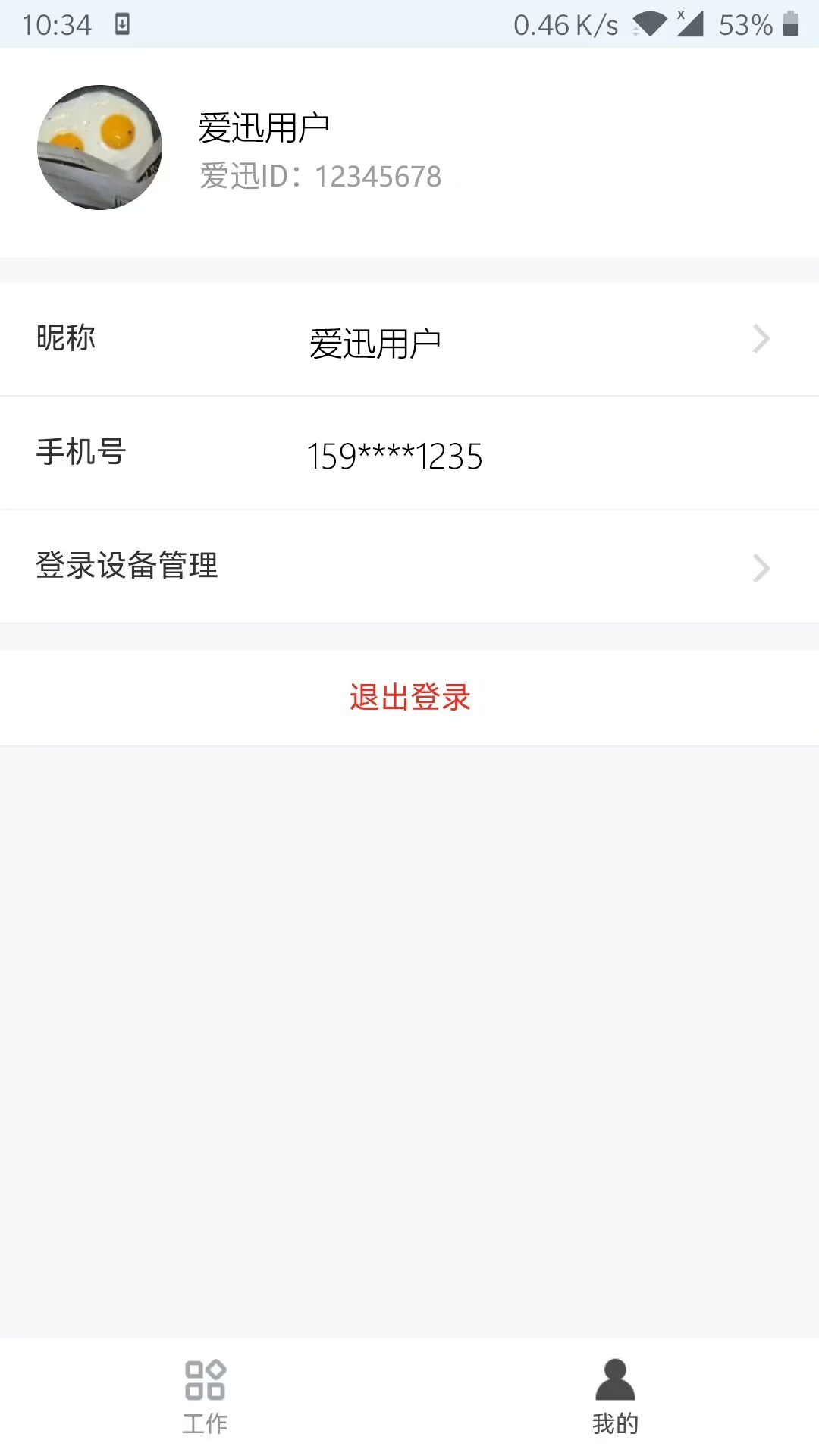Viewport: 819px width, 1456px height.
Task: Tap the profile avatar image
Action: (x=99, y=149)
